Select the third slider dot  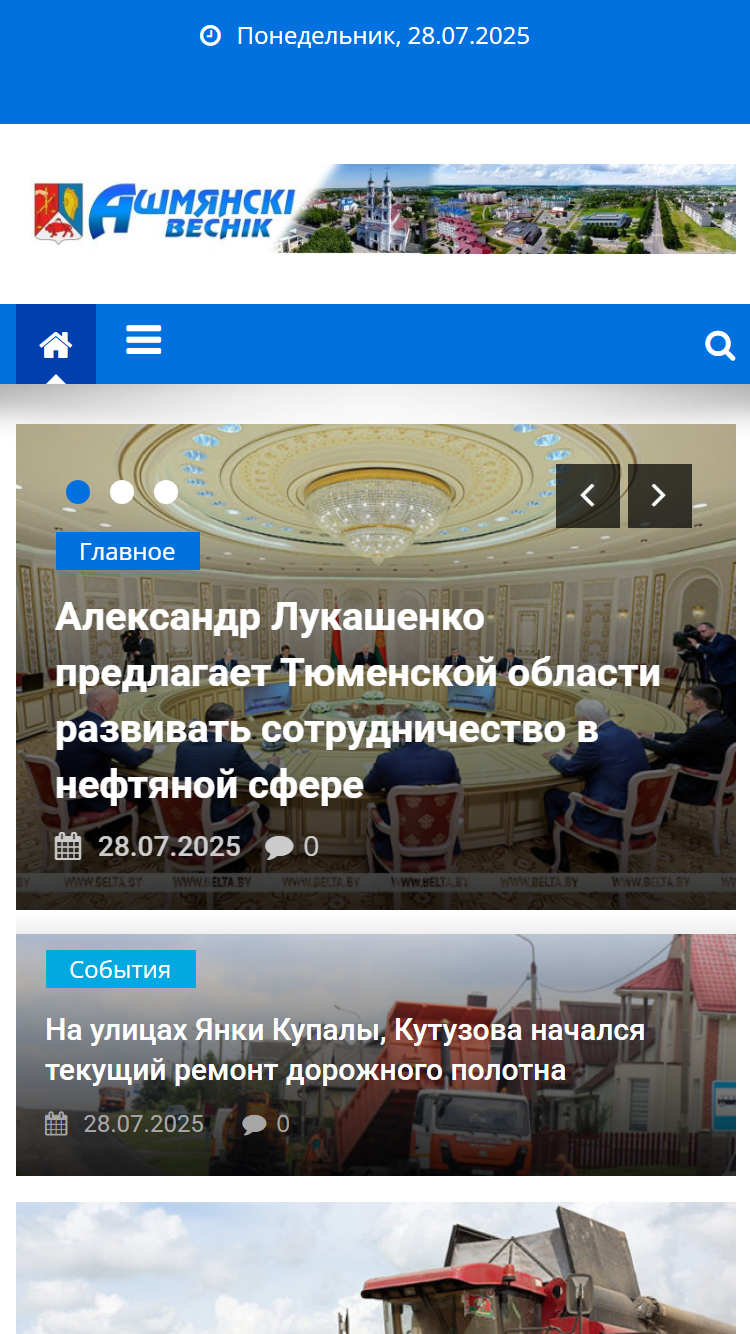click(x=166, y=492)
